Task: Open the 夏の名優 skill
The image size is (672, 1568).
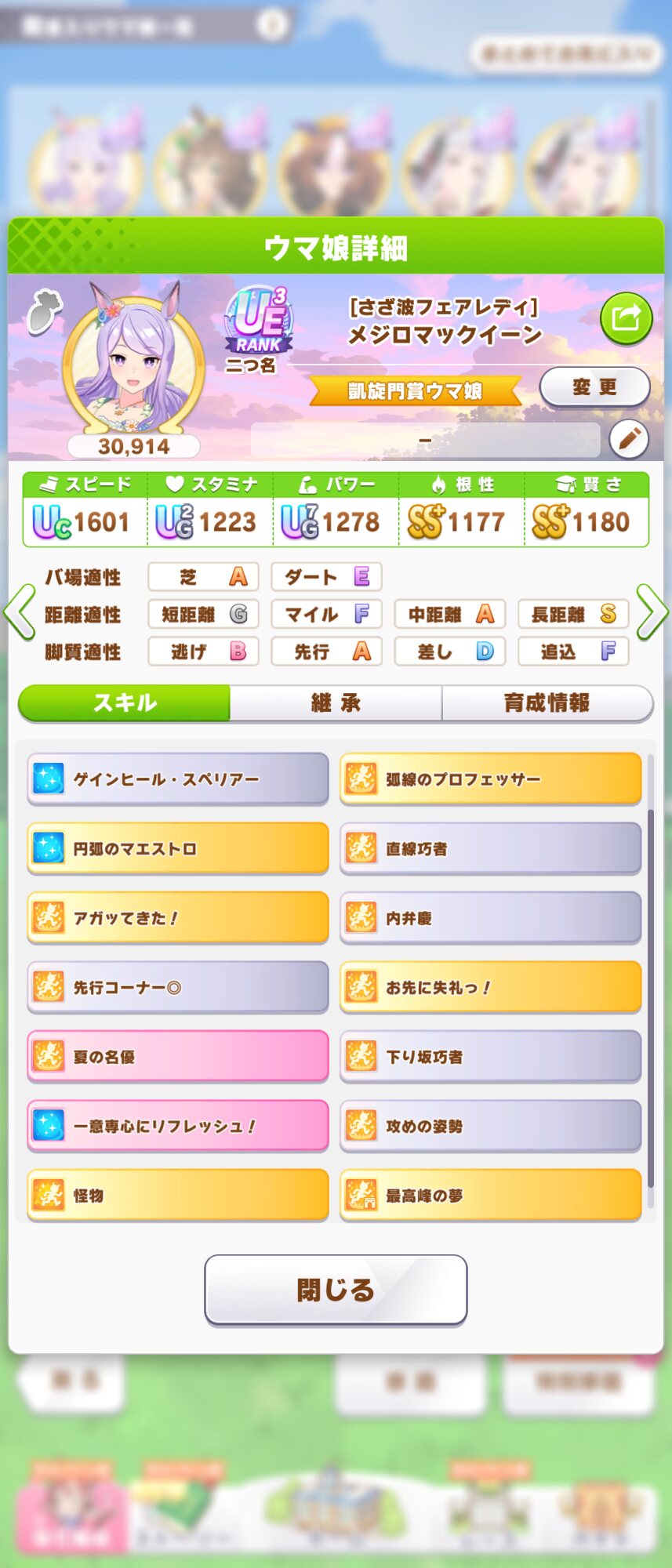Action: [x=178, y=1057]
